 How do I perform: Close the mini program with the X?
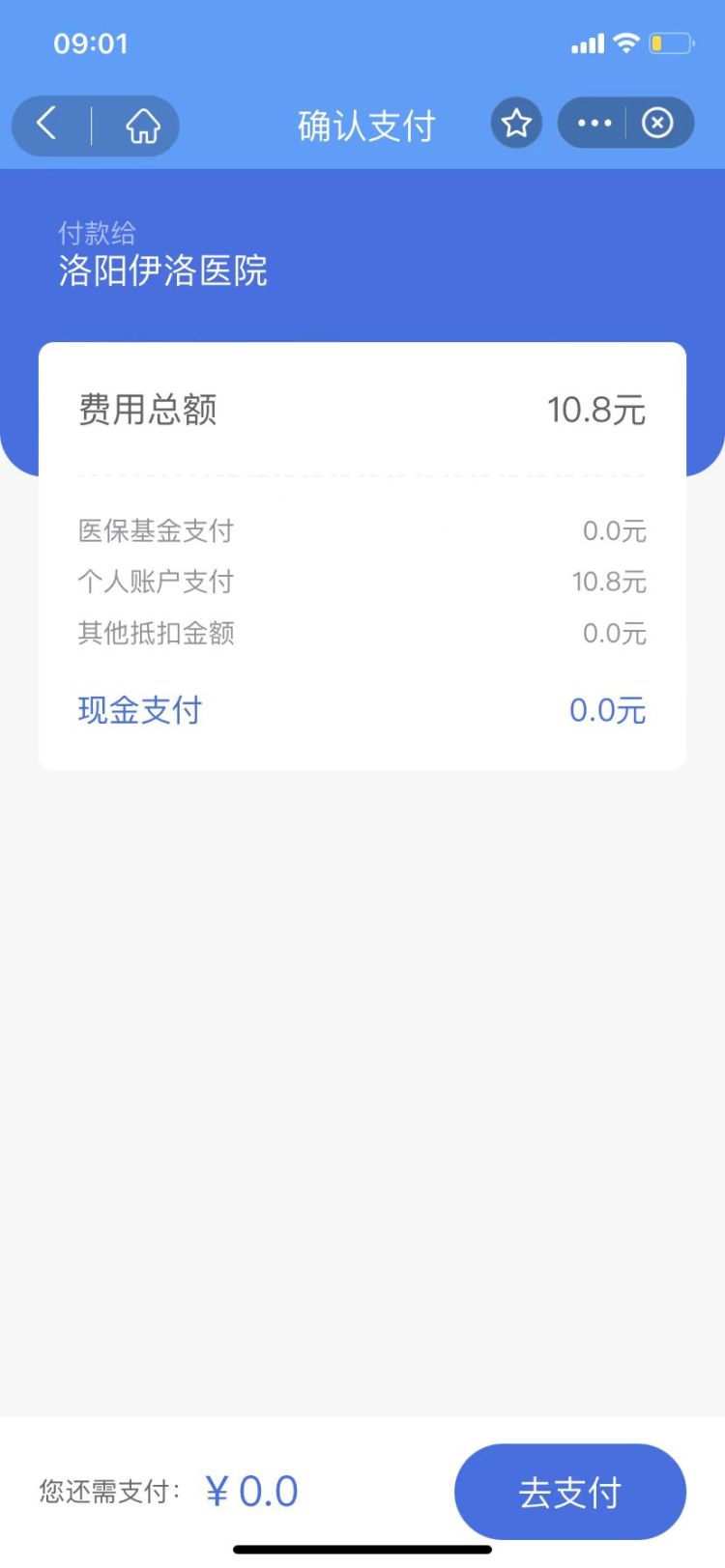pos(658,124)
